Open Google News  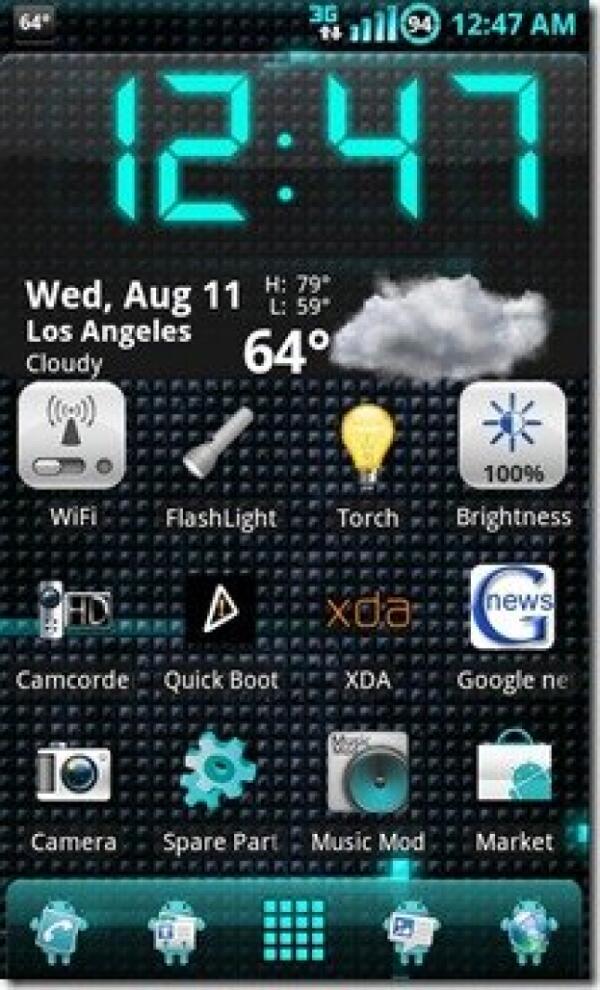coord(512,607)
